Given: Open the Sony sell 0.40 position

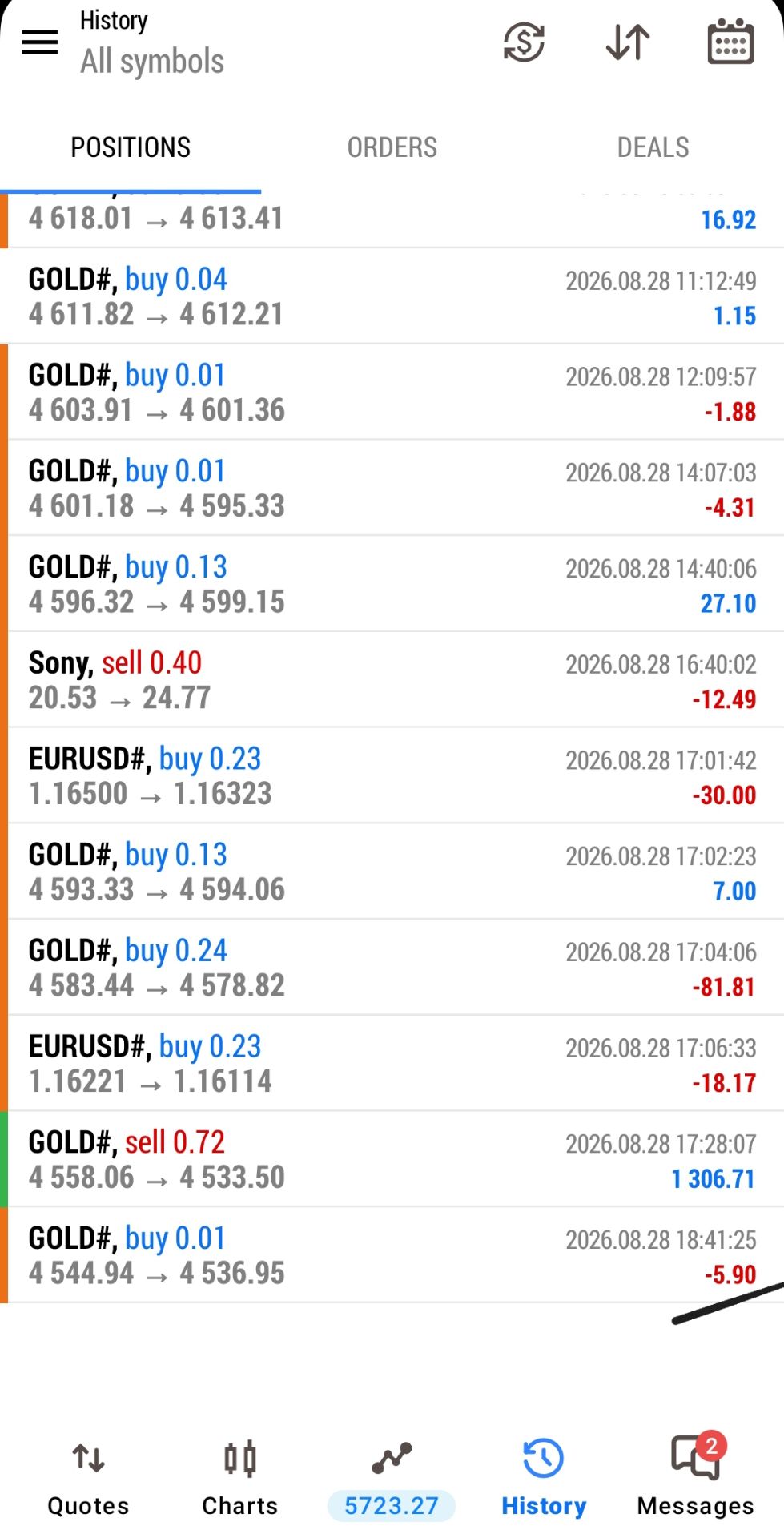Looking at the screenshot, I should click(x=392, y=680).
